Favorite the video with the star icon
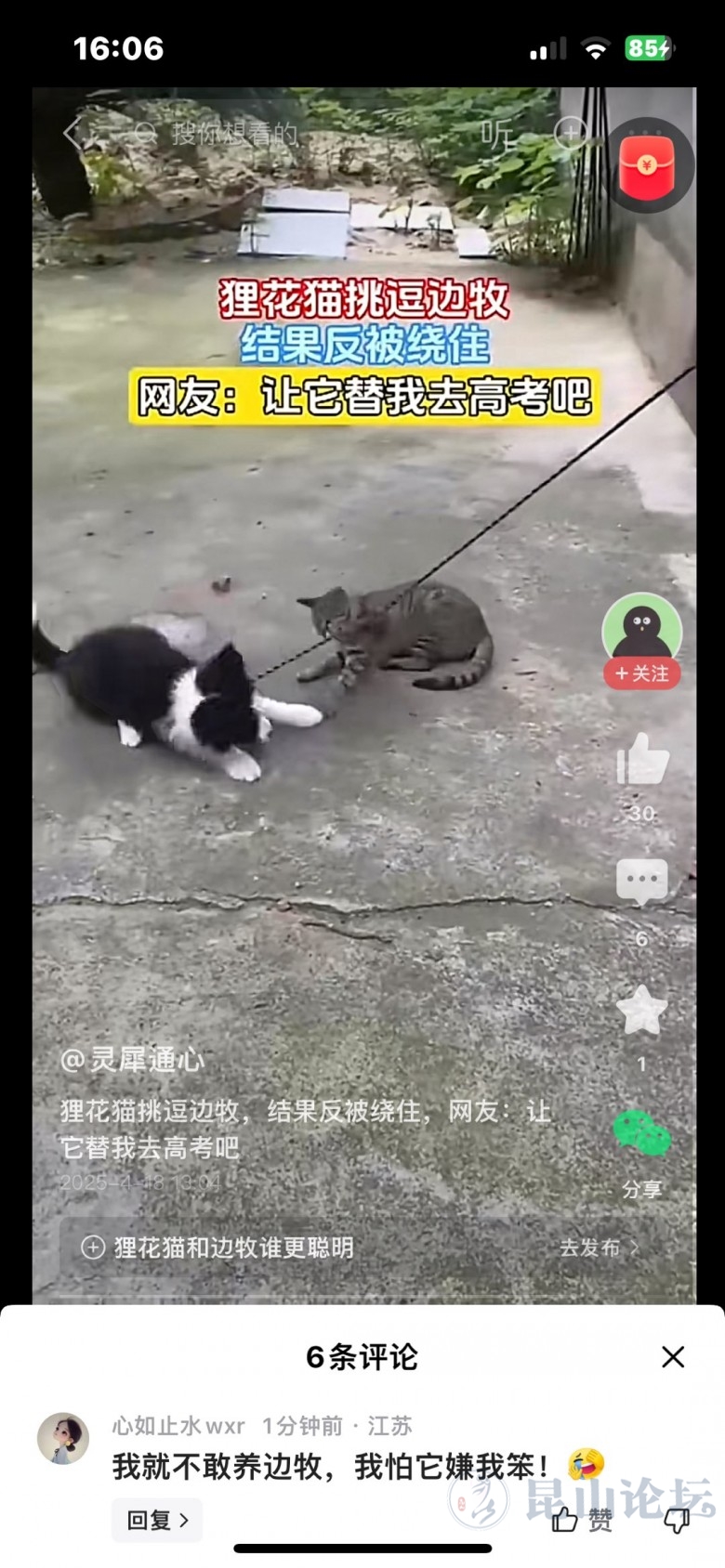The image size is (725, 1568). coord(642,1011)
